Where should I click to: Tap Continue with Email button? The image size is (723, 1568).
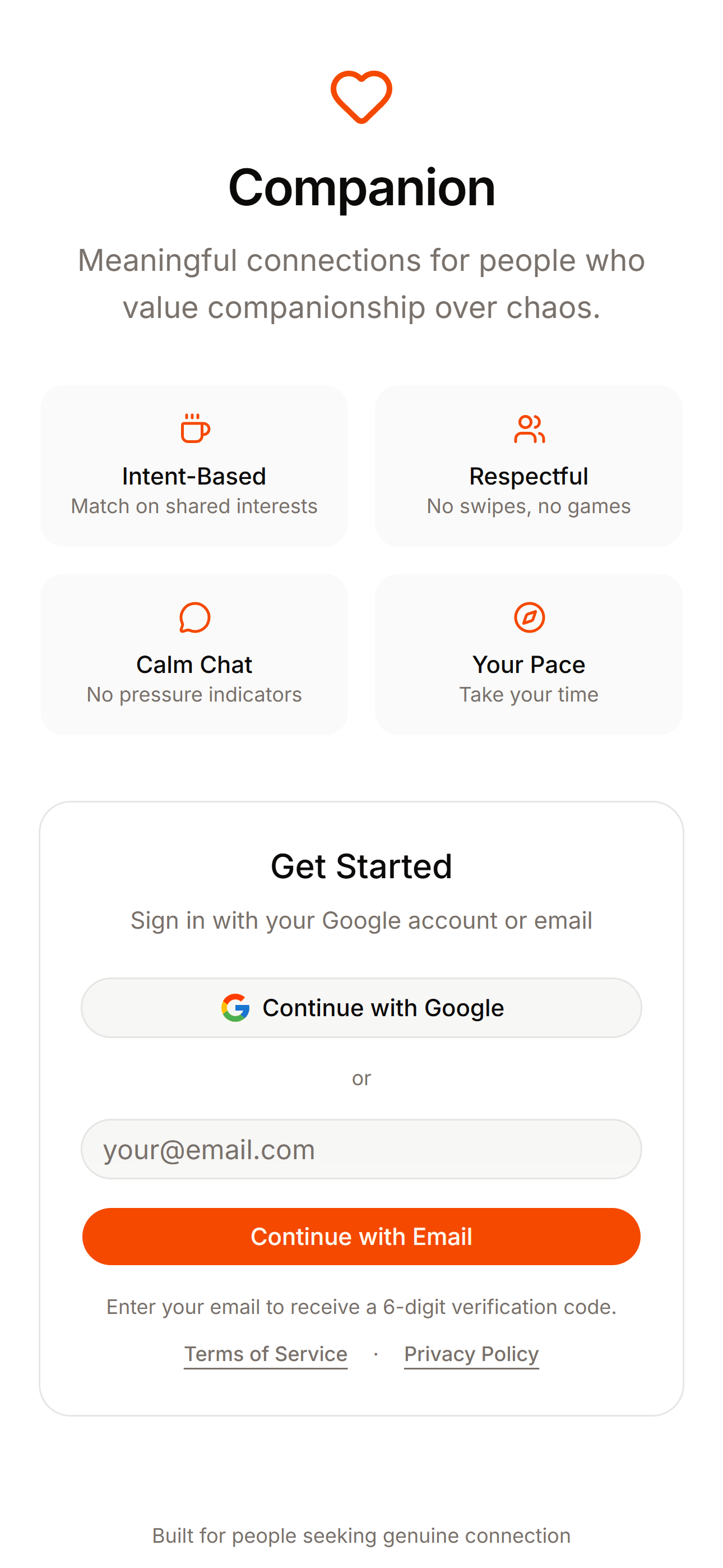(361, 1237)
